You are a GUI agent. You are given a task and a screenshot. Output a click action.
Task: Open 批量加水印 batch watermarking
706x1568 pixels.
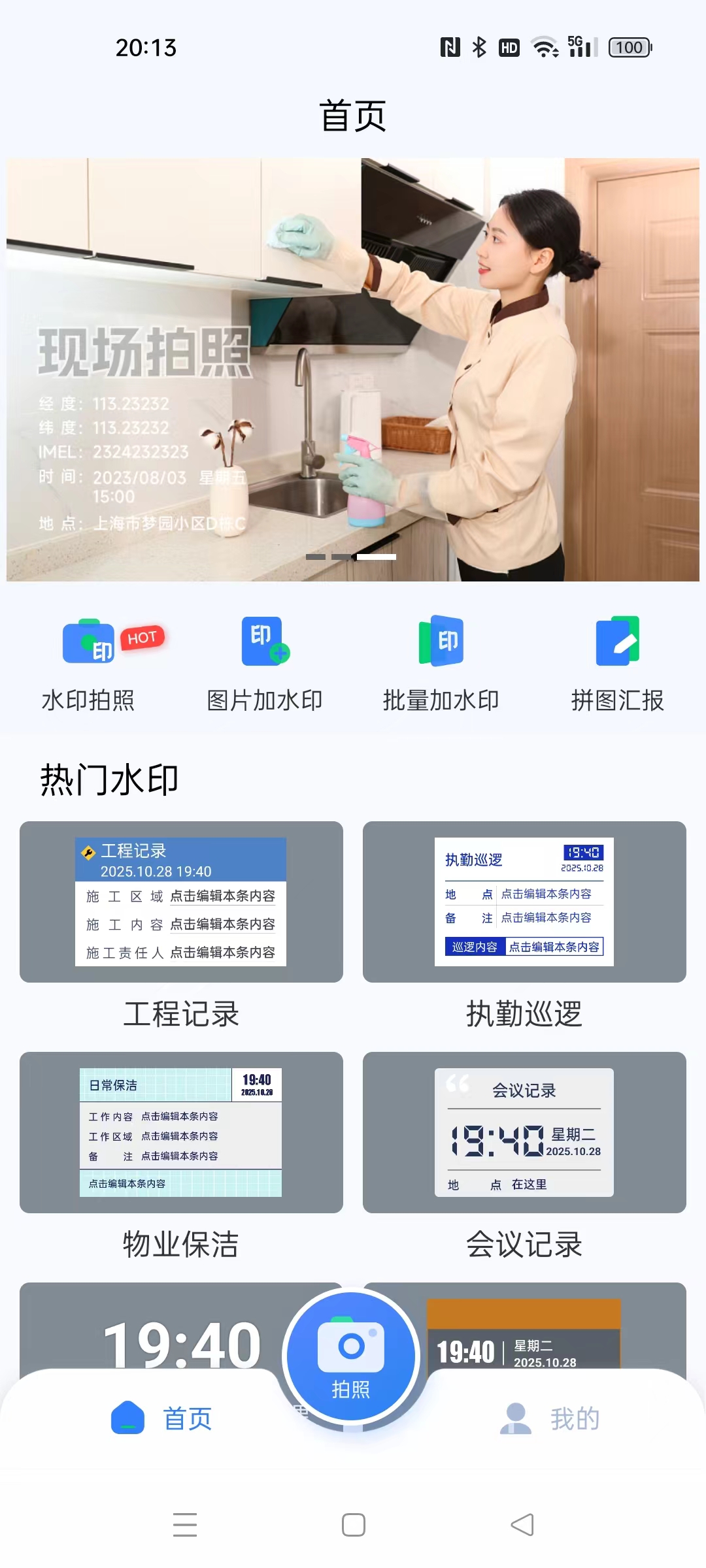[441, 663]
